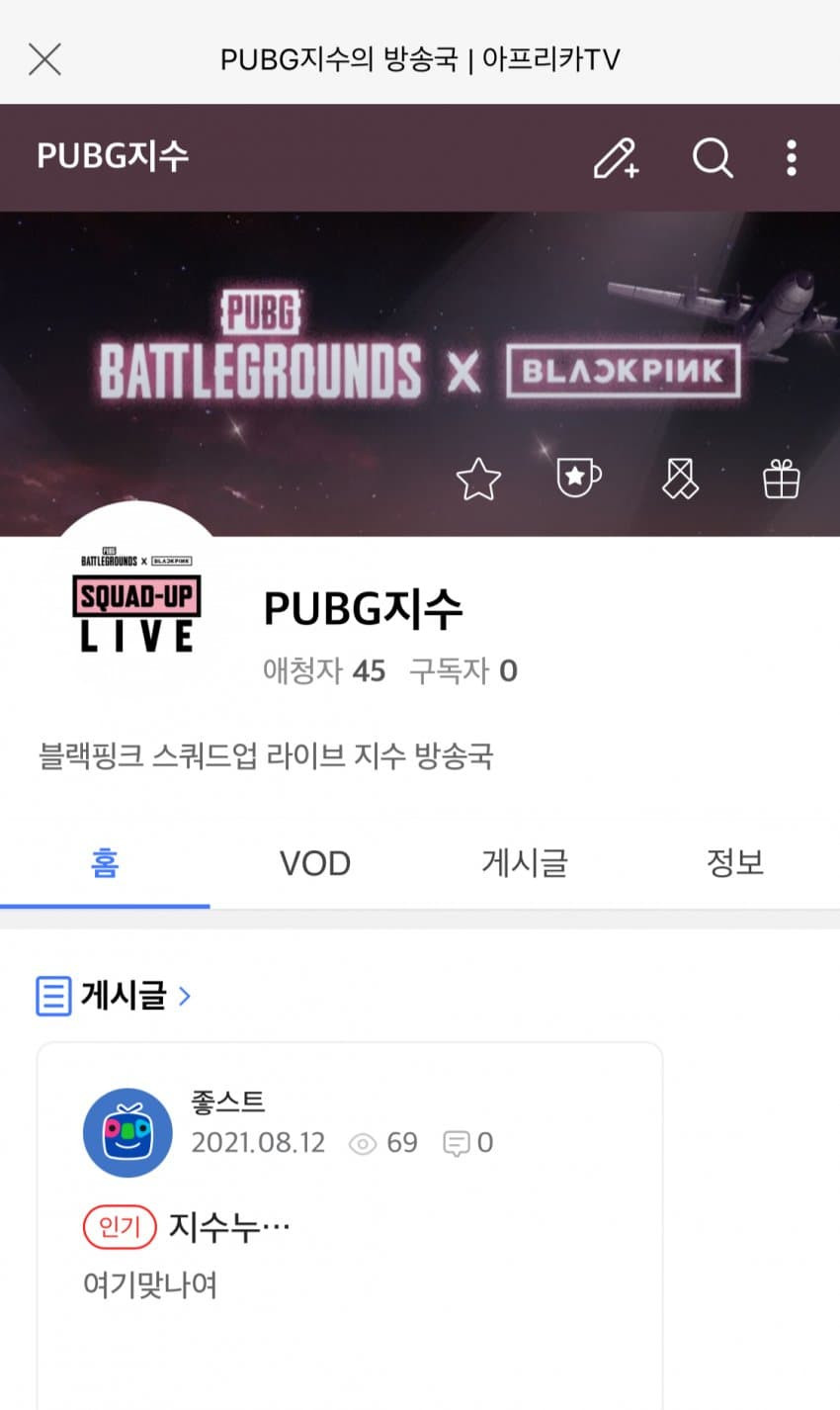Switch to the 게시글 tab
Viewport: 840px width, 1410px height.
[525, 863]
